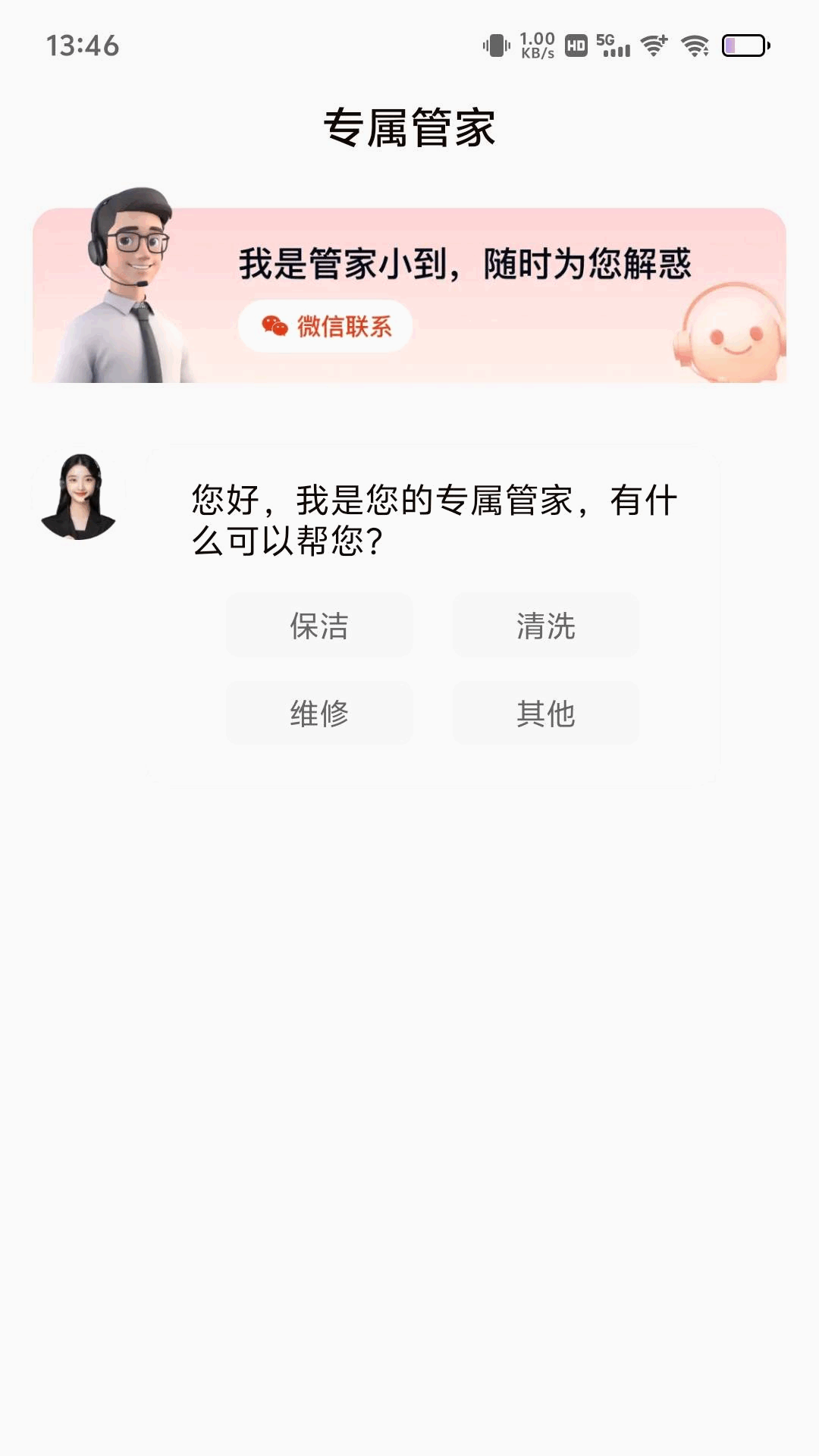Select the 保洁 option

pos(319,626)
